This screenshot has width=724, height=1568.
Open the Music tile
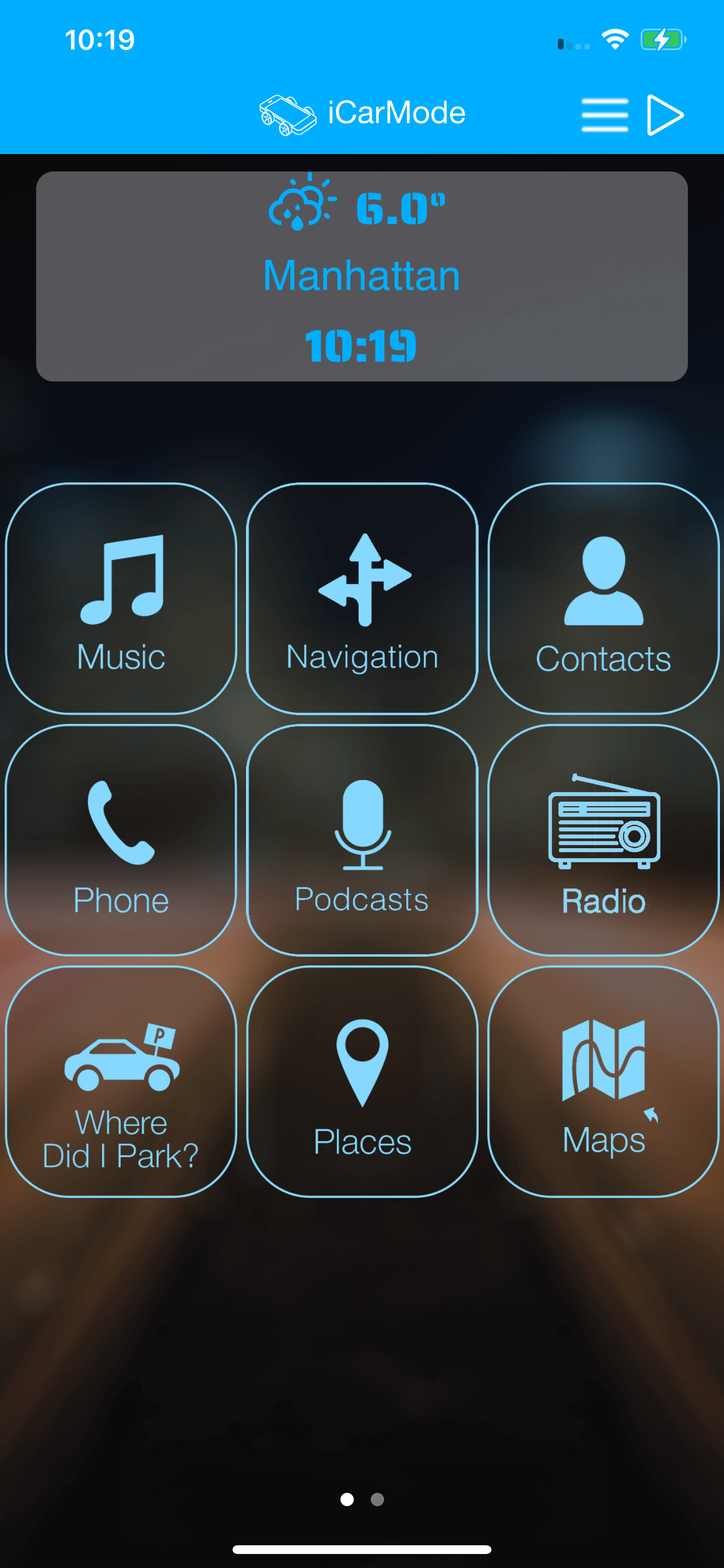[x=121, y=598]
